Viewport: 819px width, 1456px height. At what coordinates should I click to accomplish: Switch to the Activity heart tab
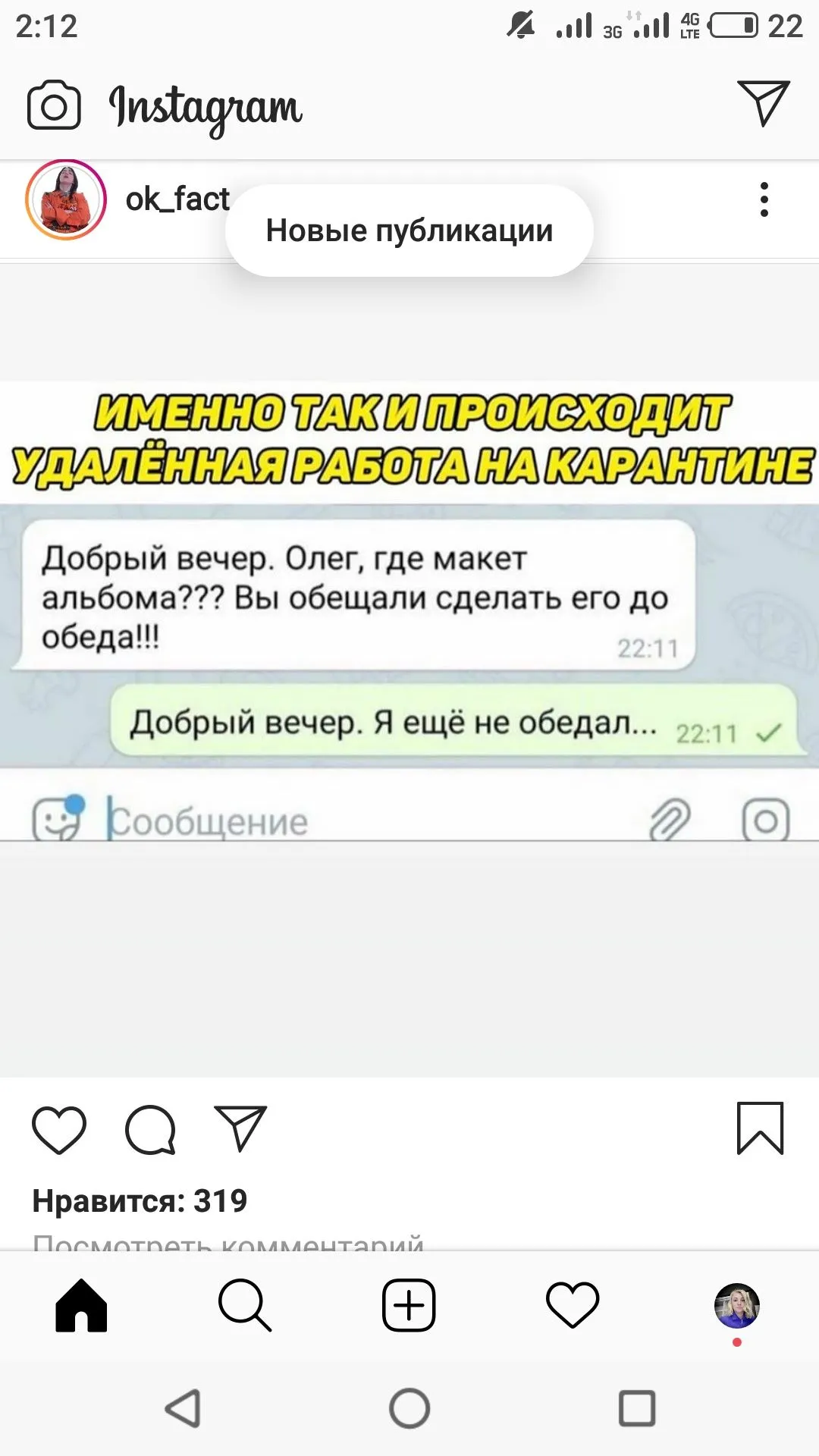pyautogui.click(x=573, y=1306)
